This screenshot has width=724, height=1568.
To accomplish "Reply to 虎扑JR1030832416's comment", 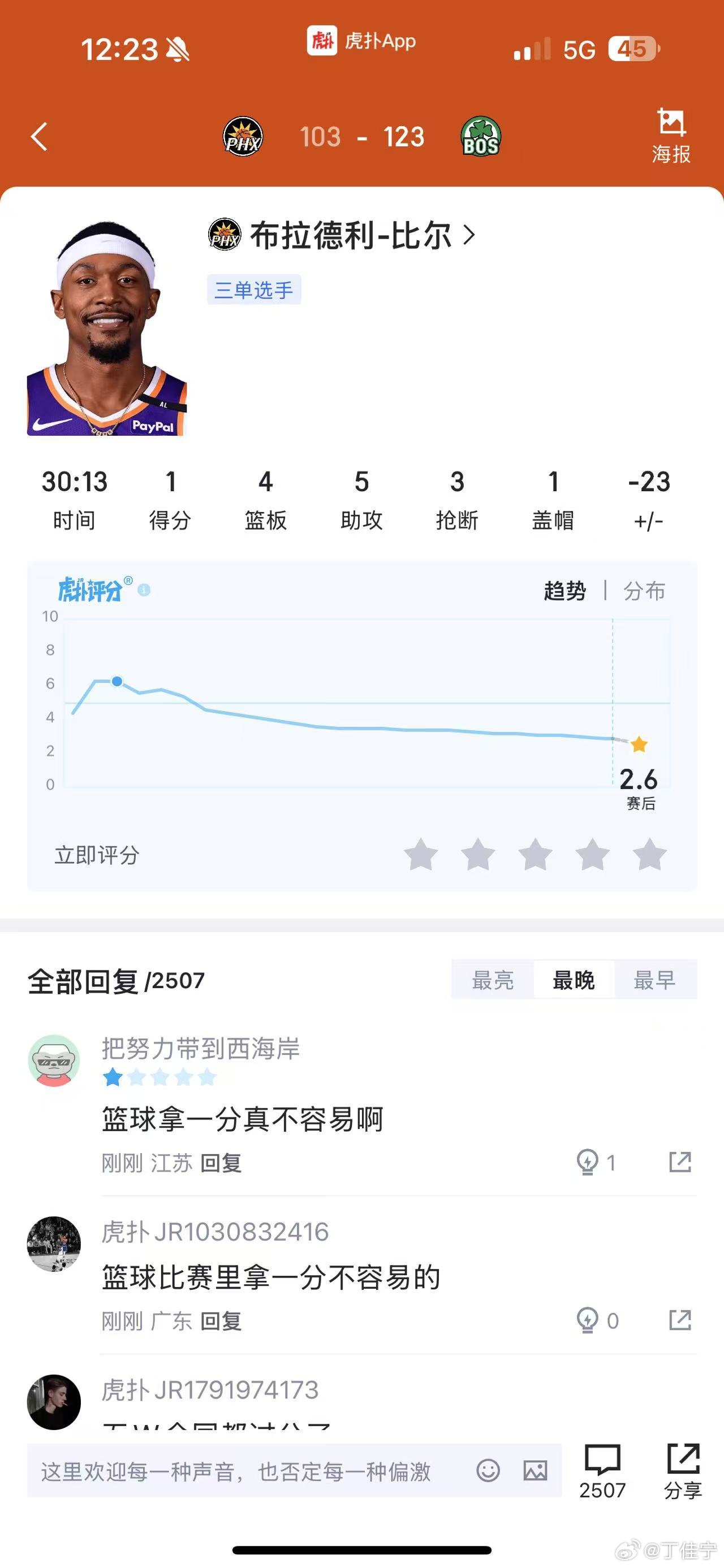I will tap(221, 1321).
